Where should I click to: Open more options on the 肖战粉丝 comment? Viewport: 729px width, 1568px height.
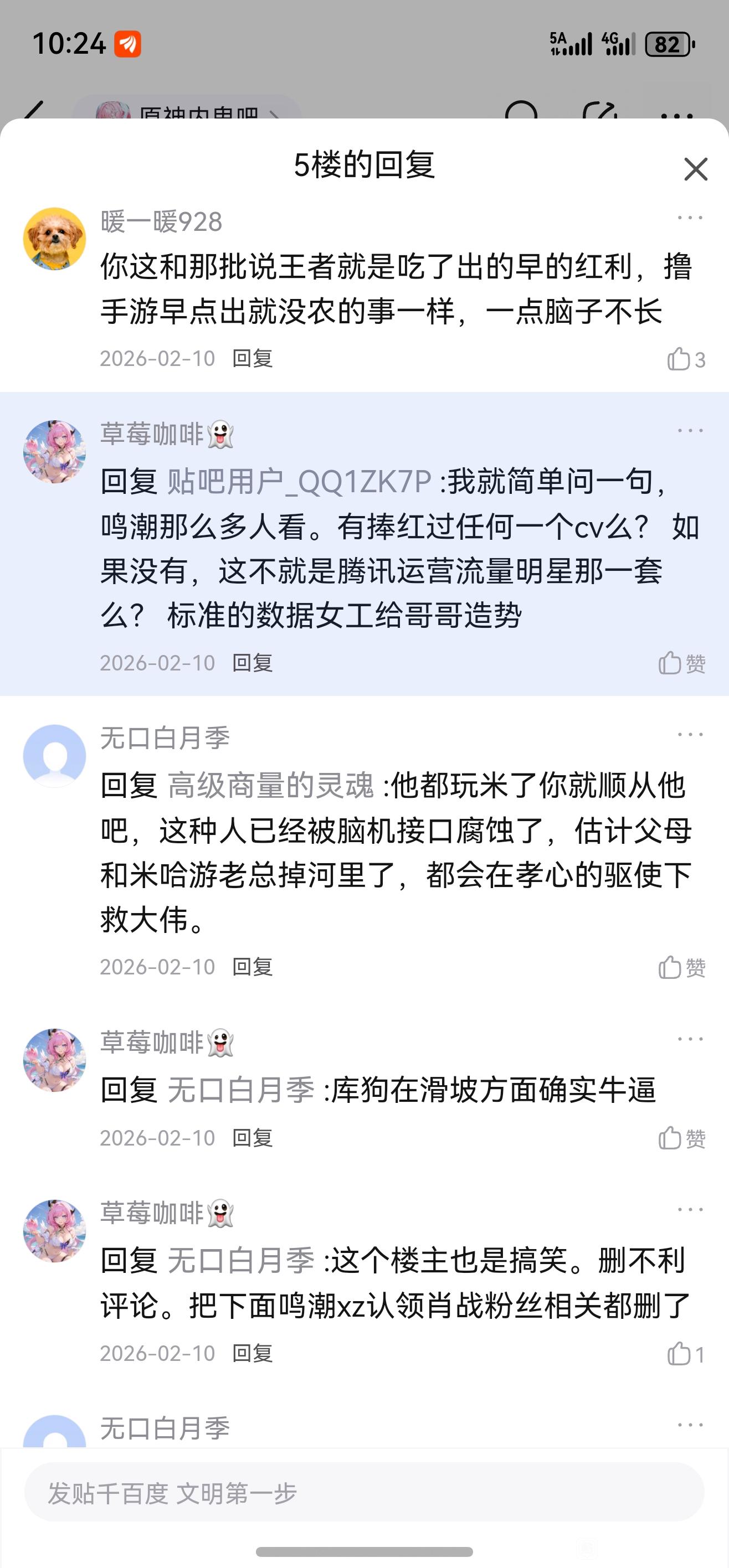pos(690,1209)
